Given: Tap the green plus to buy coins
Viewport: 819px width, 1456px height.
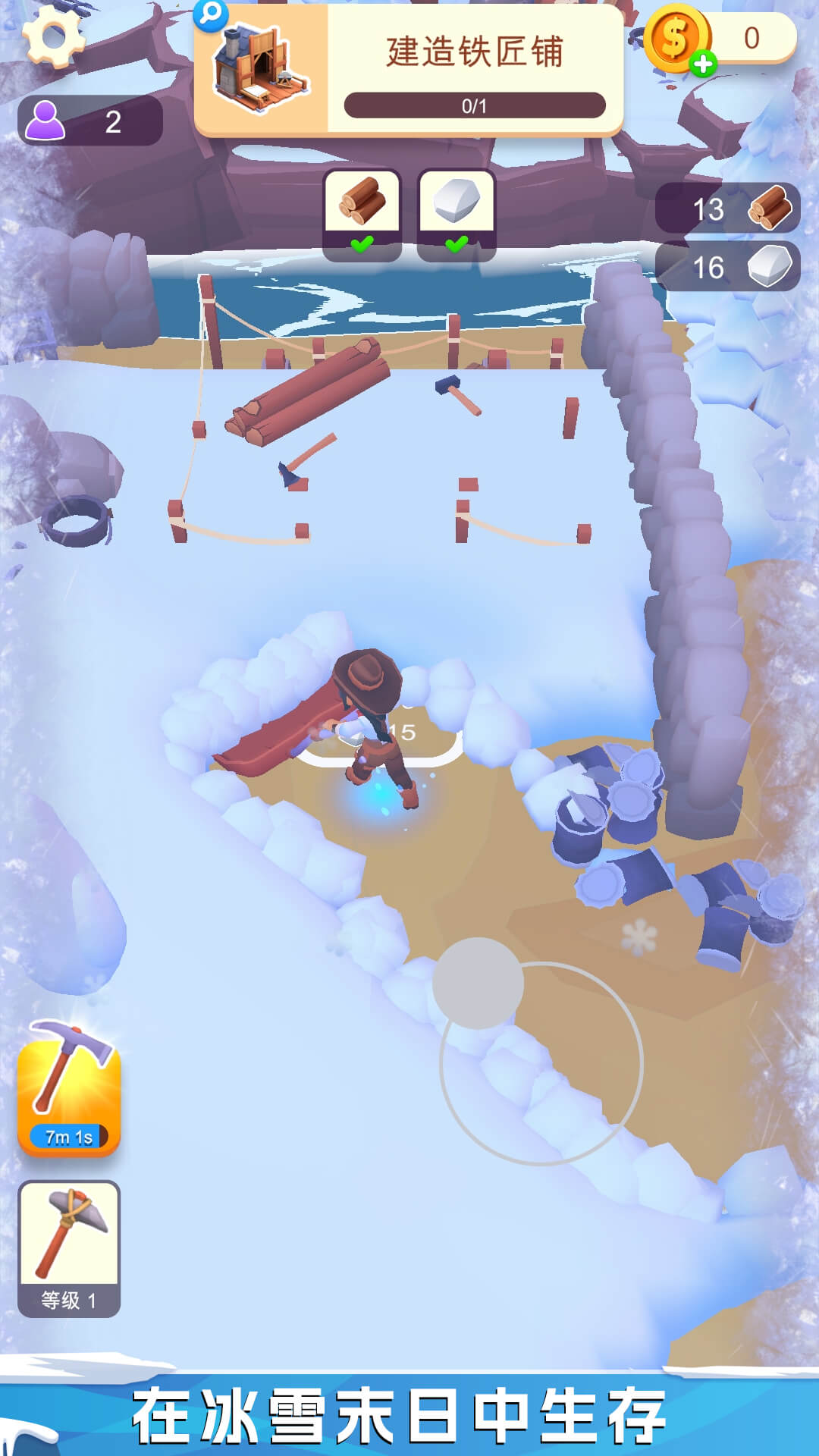Looking at the screenshot, I should (705, 62).
